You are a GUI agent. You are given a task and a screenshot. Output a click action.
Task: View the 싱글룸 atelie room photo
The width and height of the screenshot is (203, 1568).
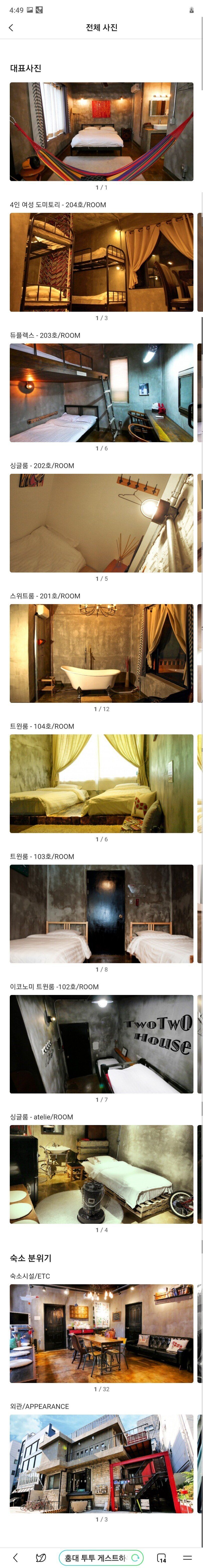(101, 1174)
